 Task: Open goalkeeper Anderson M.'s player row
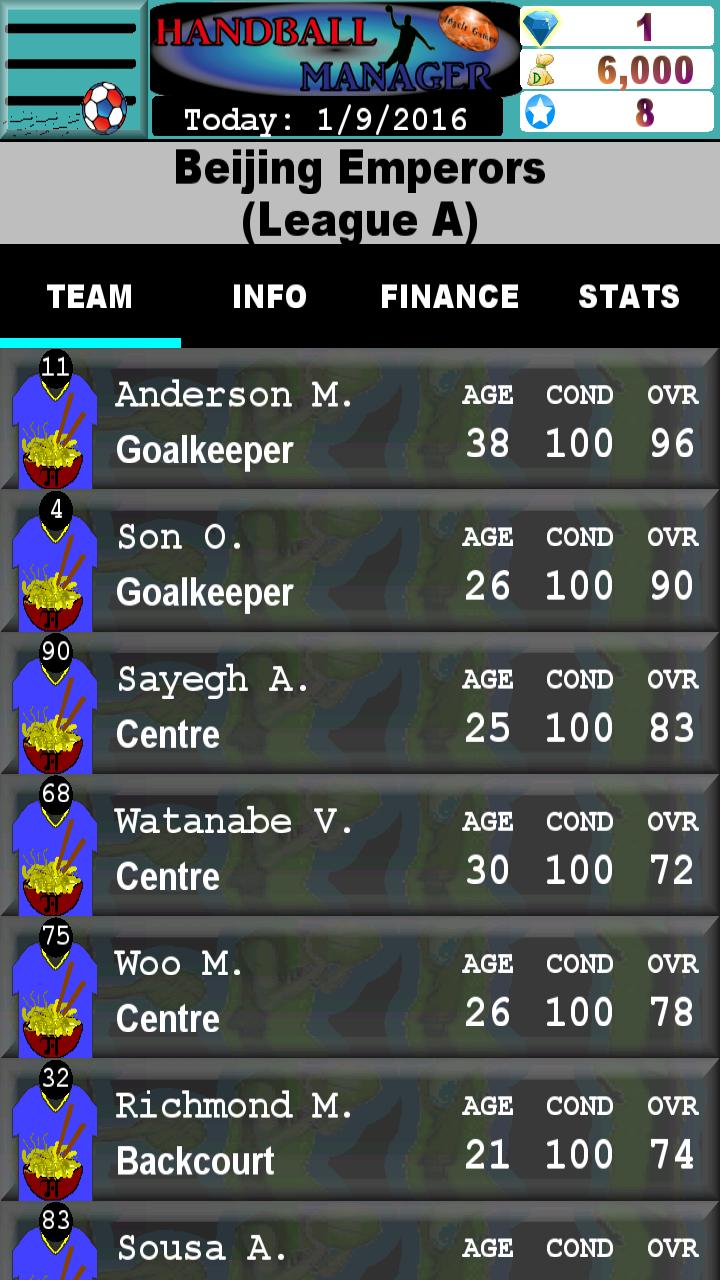(x=360, y=420)
